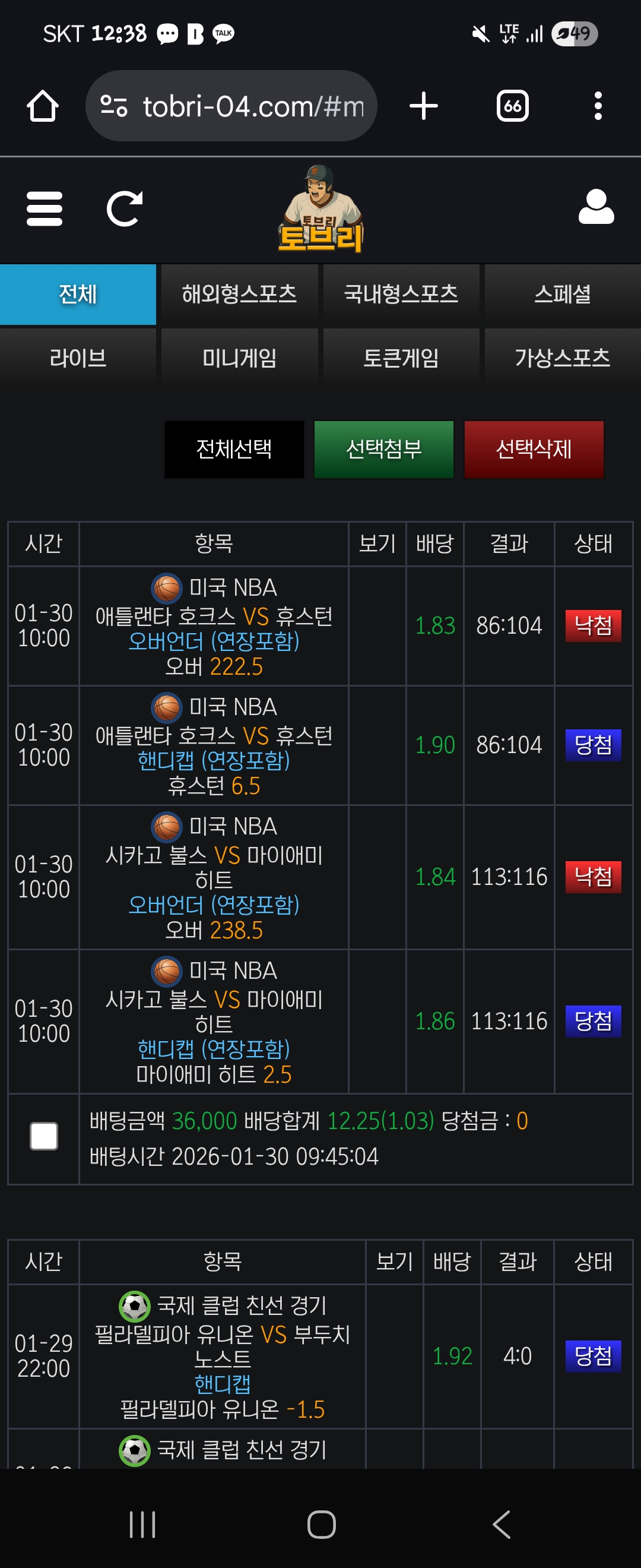Check the box beside the 36,000 bet
Viewport: 641px width, 1568px height.
click(x=44, y=1136)
